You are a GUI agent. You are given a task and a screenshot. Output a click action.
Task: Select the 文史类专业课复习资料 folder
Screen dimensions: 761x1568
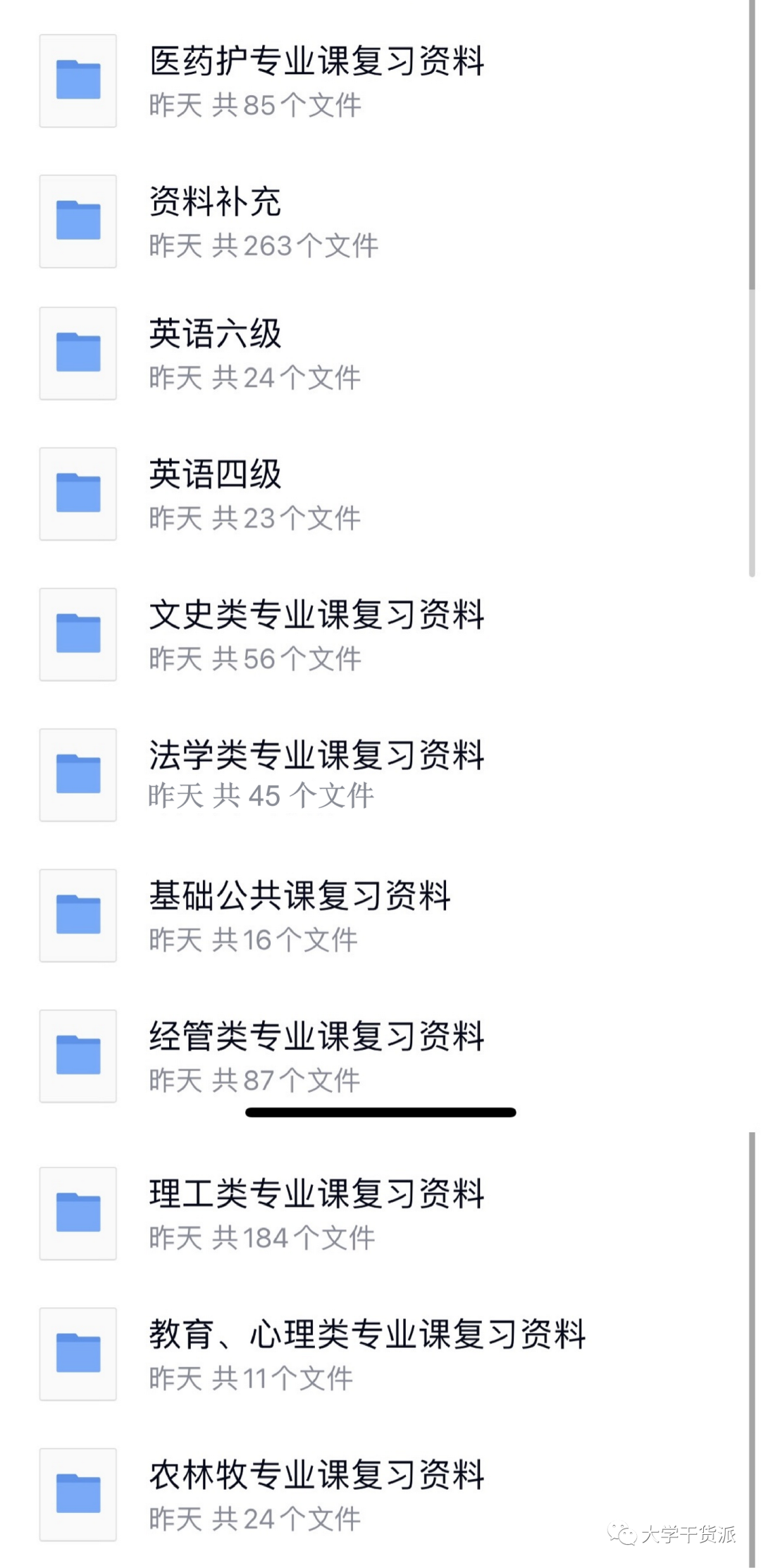[380, 635]
